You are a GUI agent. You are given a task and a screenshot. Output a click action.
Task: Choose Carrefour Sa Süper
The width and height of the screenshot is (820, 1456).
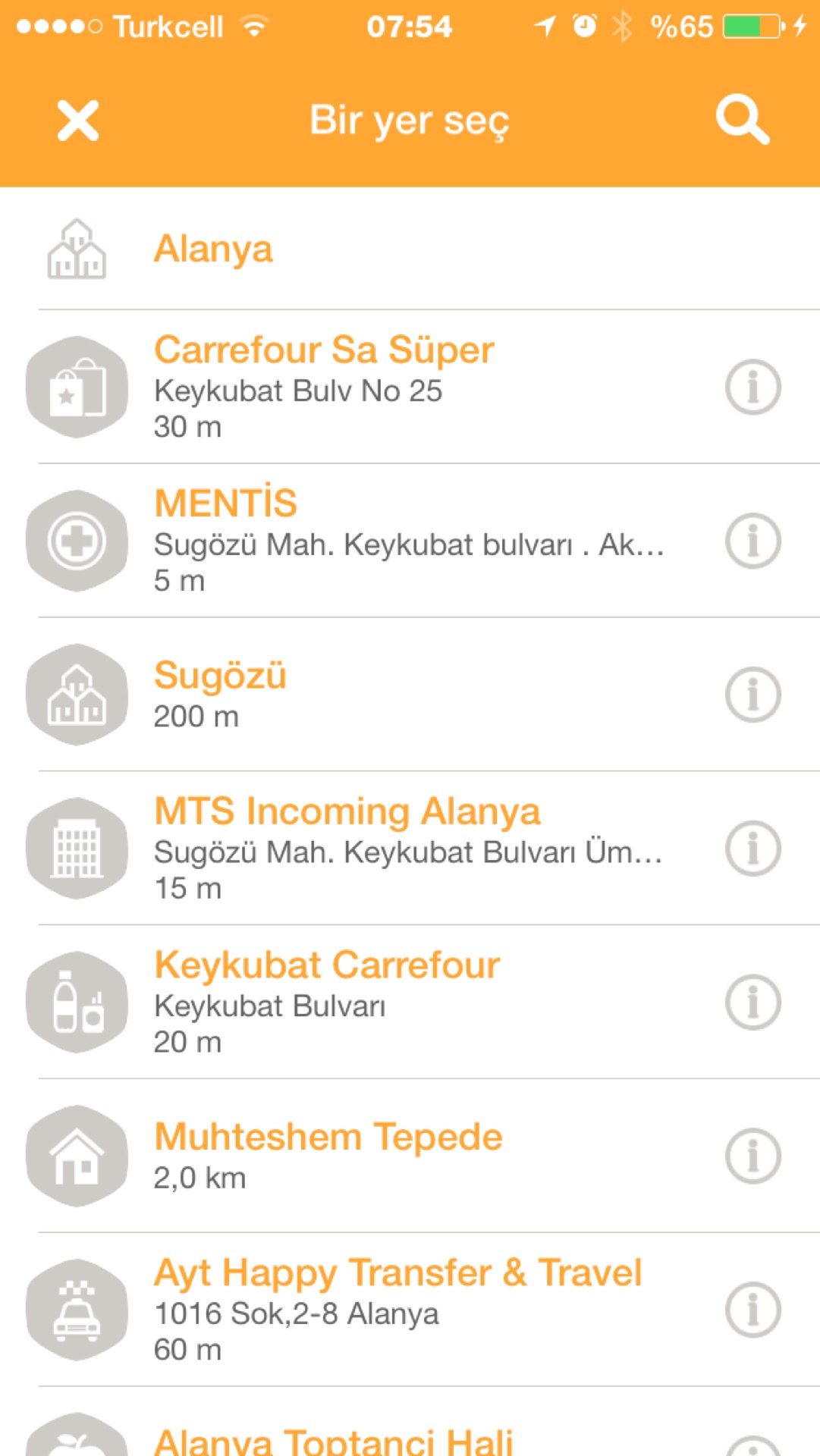(410, 387)
